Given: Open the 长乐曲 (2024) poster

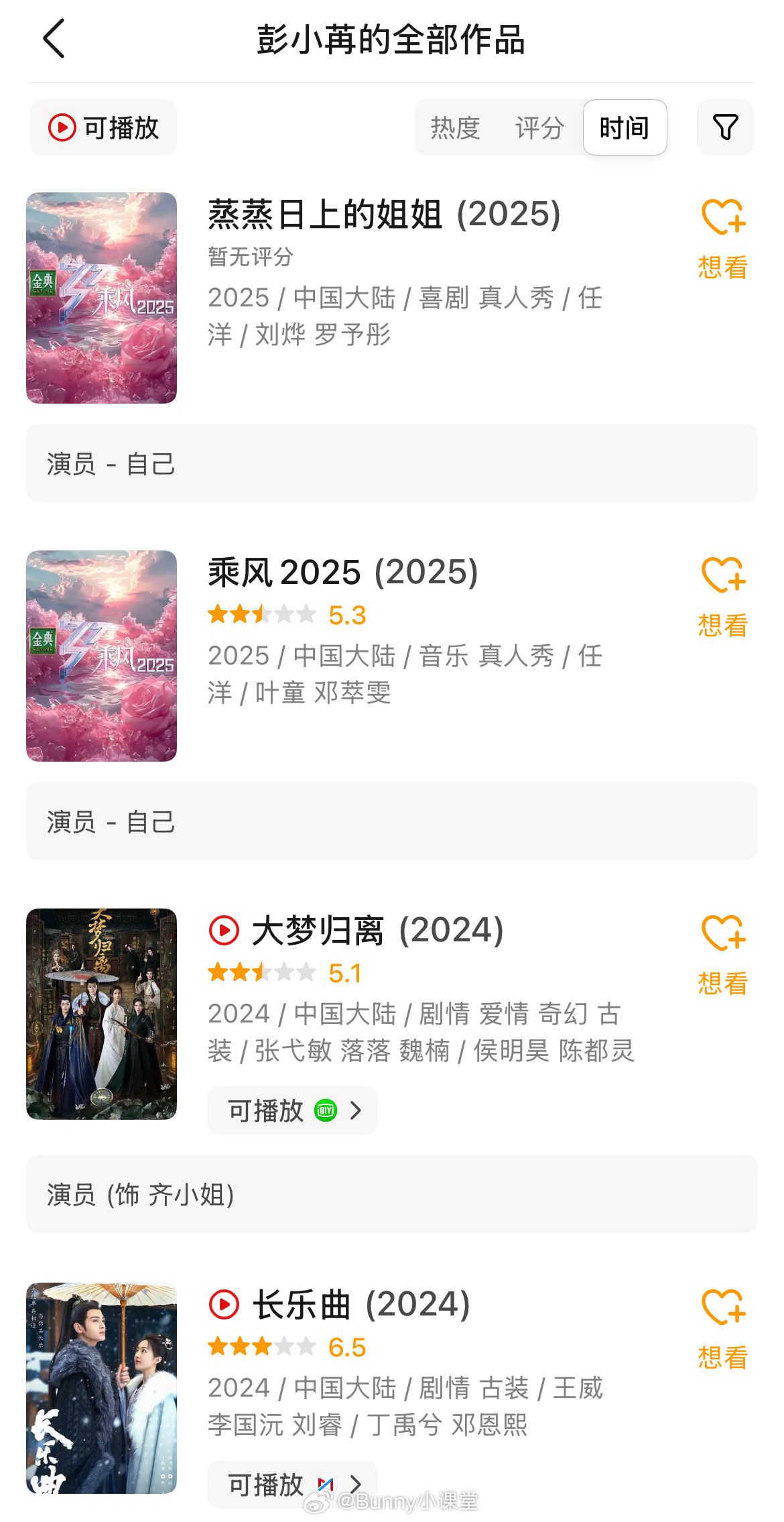Looking at the screenshot, I should [101, 1388].
